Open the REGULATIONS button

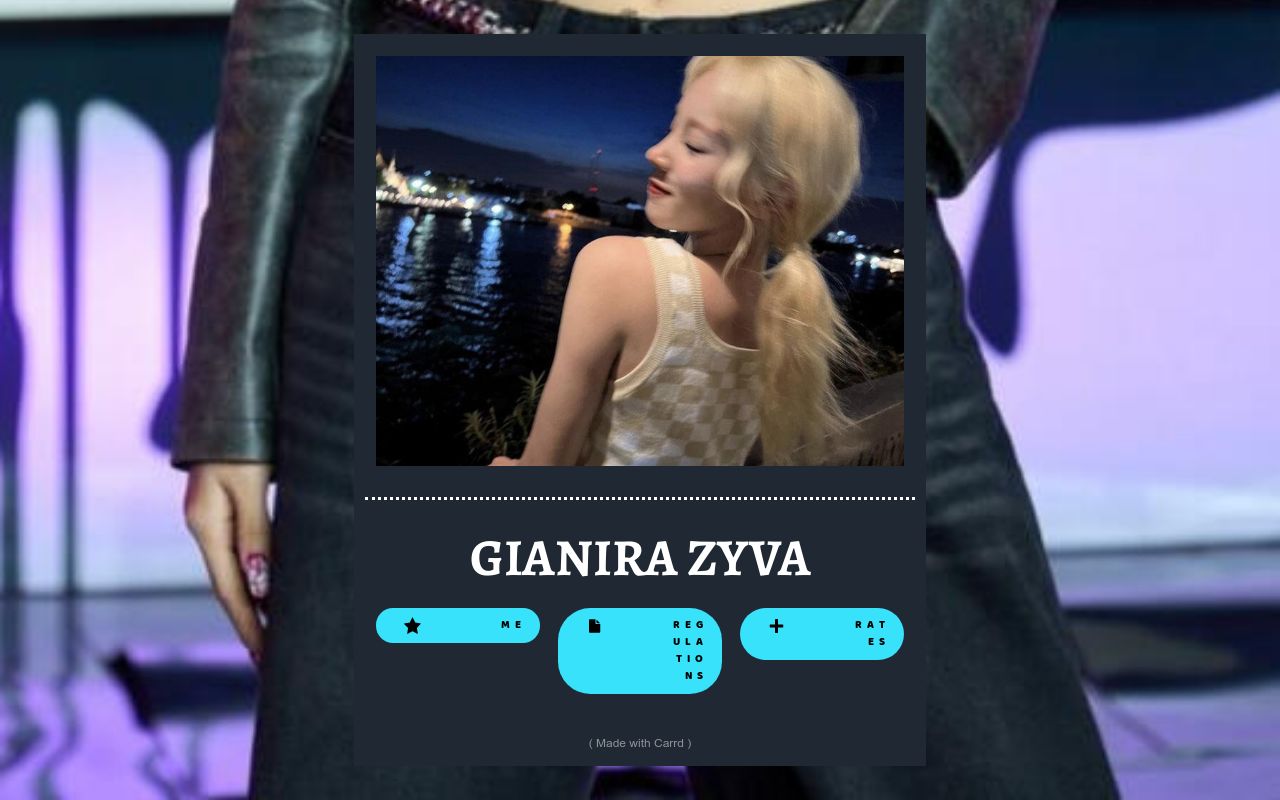tap(640, 650)
